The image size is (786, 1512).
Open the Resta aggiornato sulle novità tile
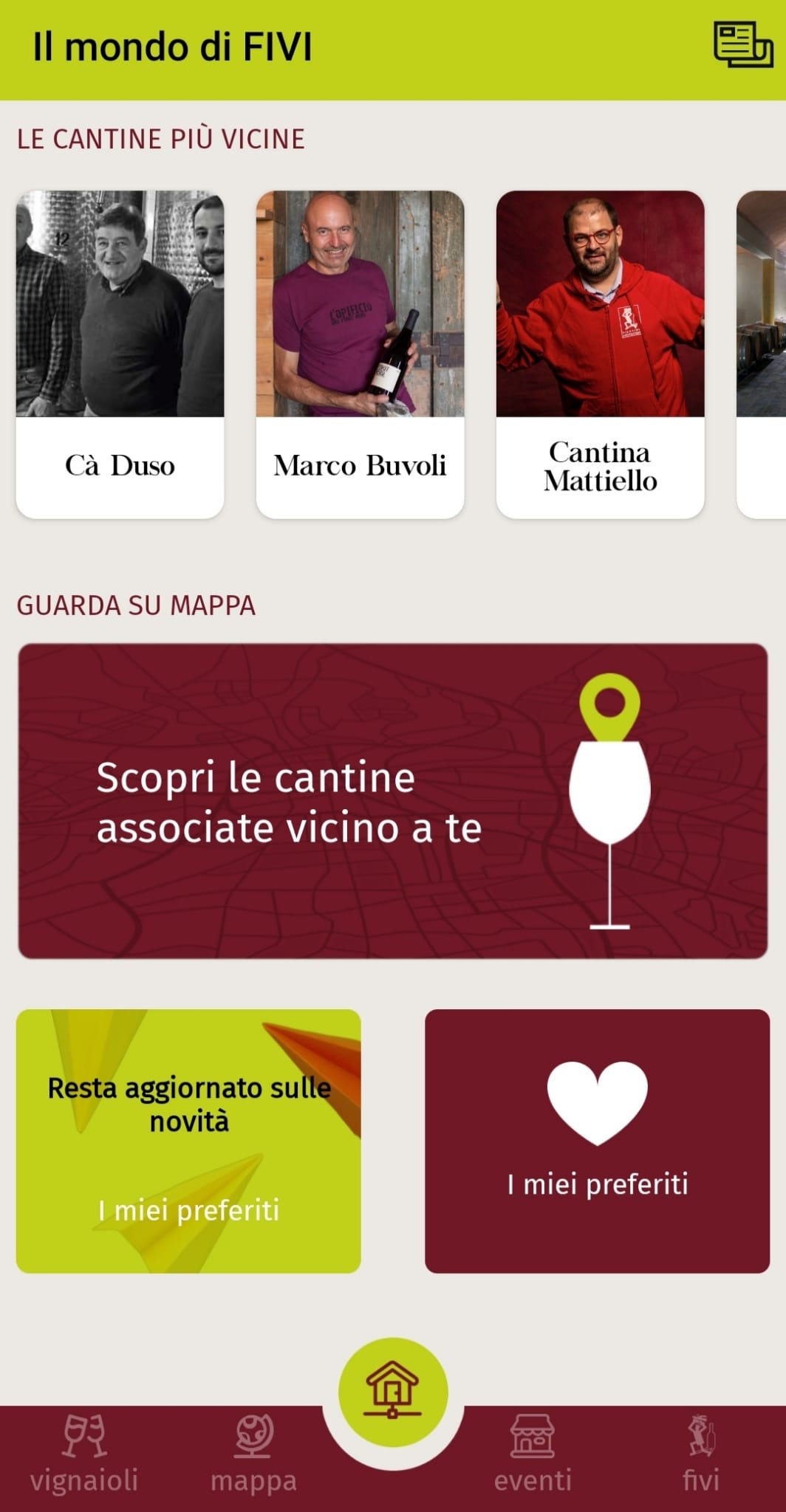tap(188, 1141)
